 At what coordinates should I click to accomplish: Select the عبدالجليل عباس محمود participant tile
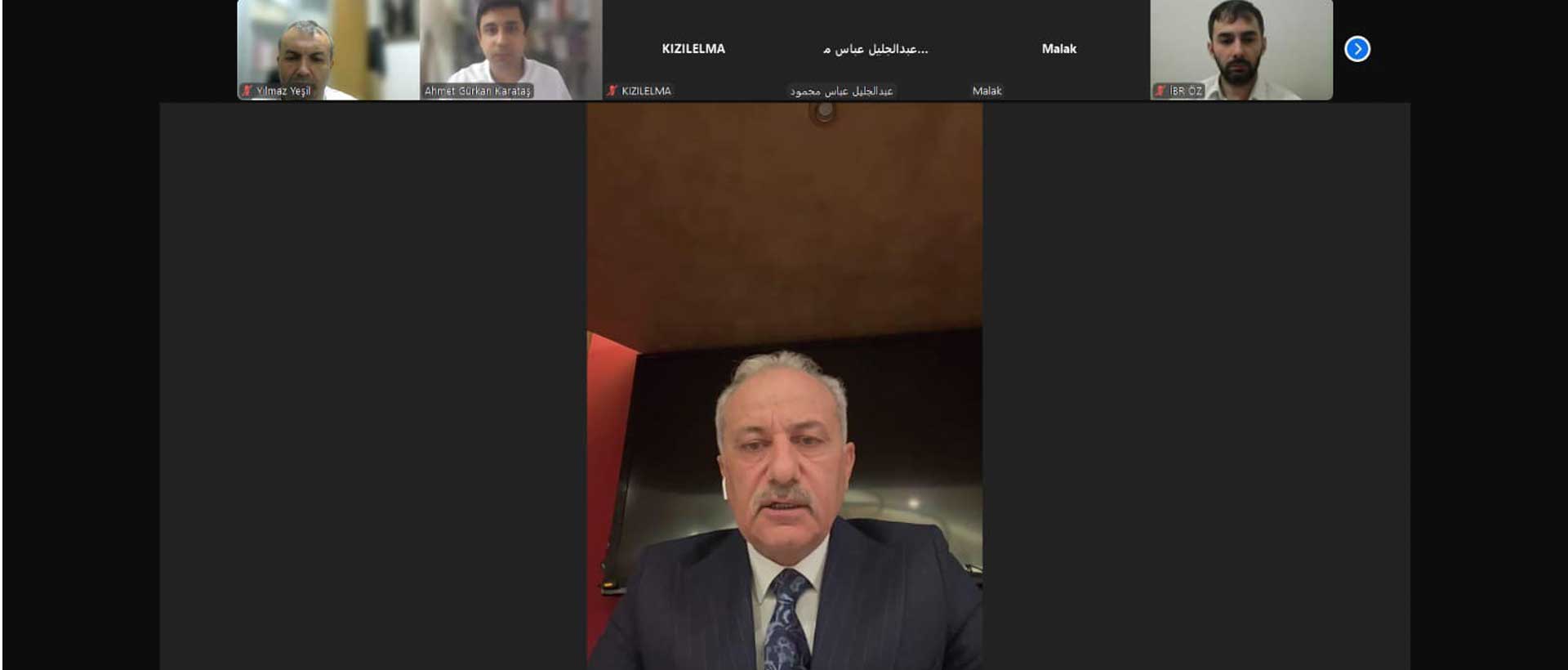coord(875,49)
